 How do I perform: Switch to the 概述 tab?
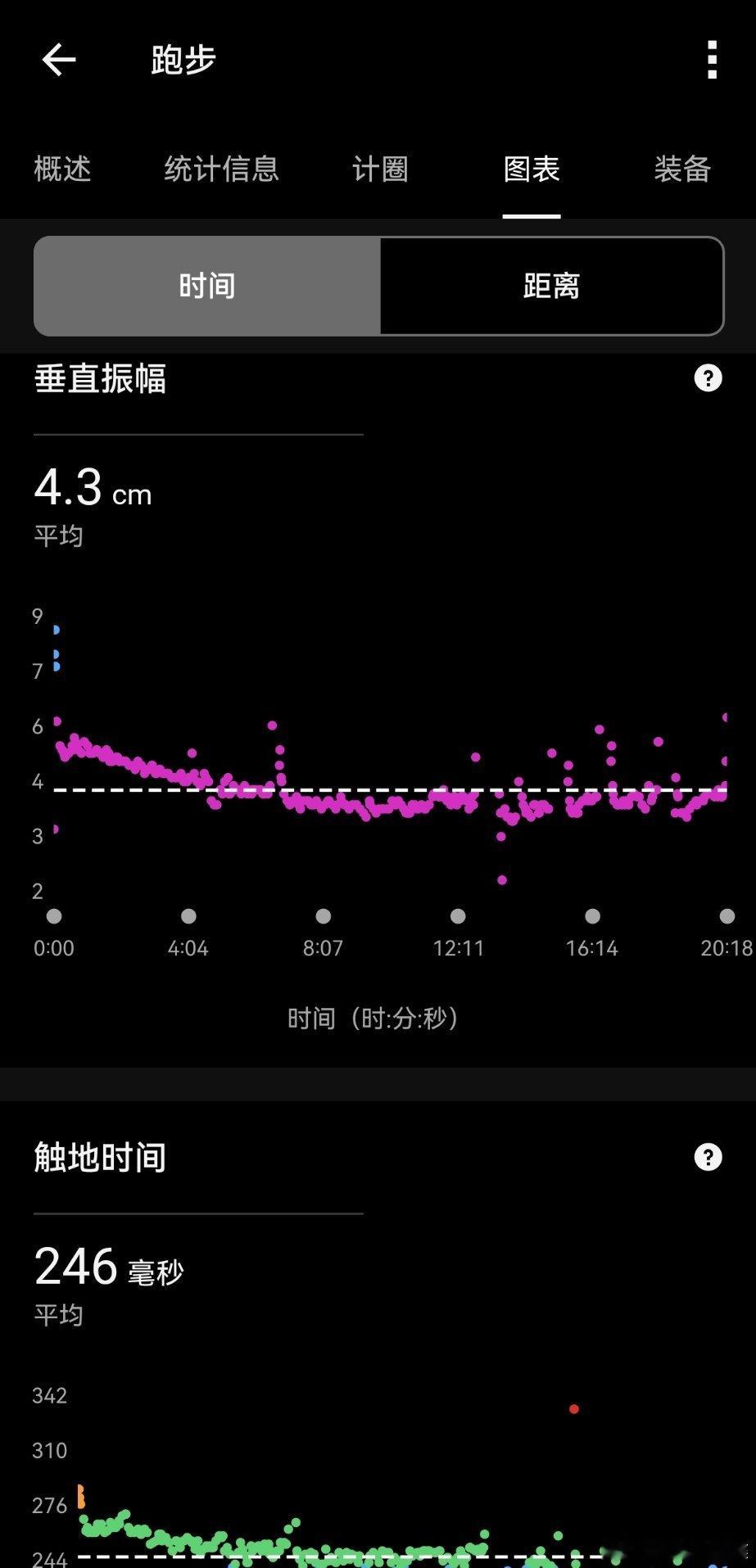pyautogui.click(x=62, y=169)
